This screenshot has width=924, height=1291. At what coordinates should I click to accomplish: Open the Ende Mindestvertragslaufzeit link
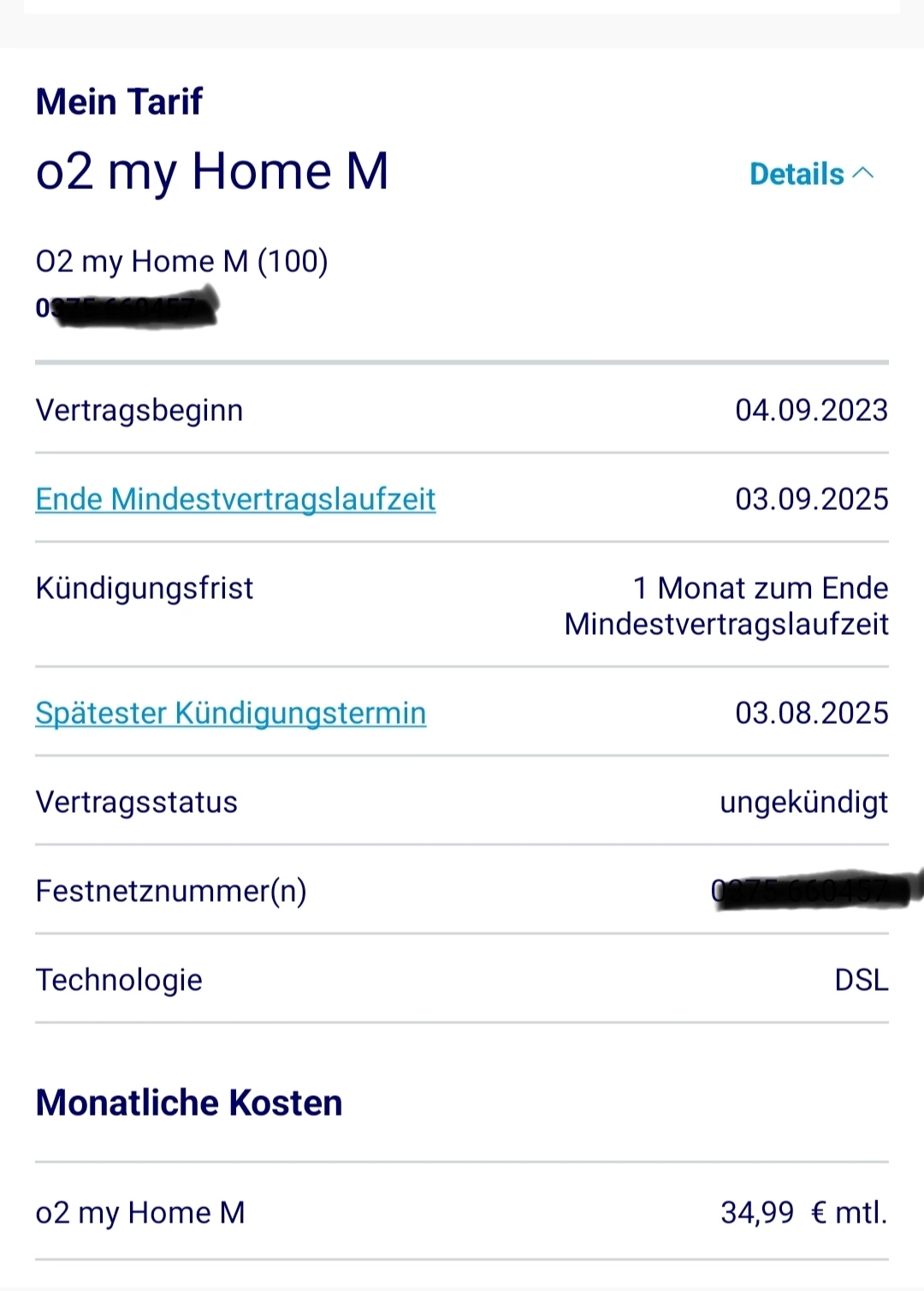coord(235,499)
